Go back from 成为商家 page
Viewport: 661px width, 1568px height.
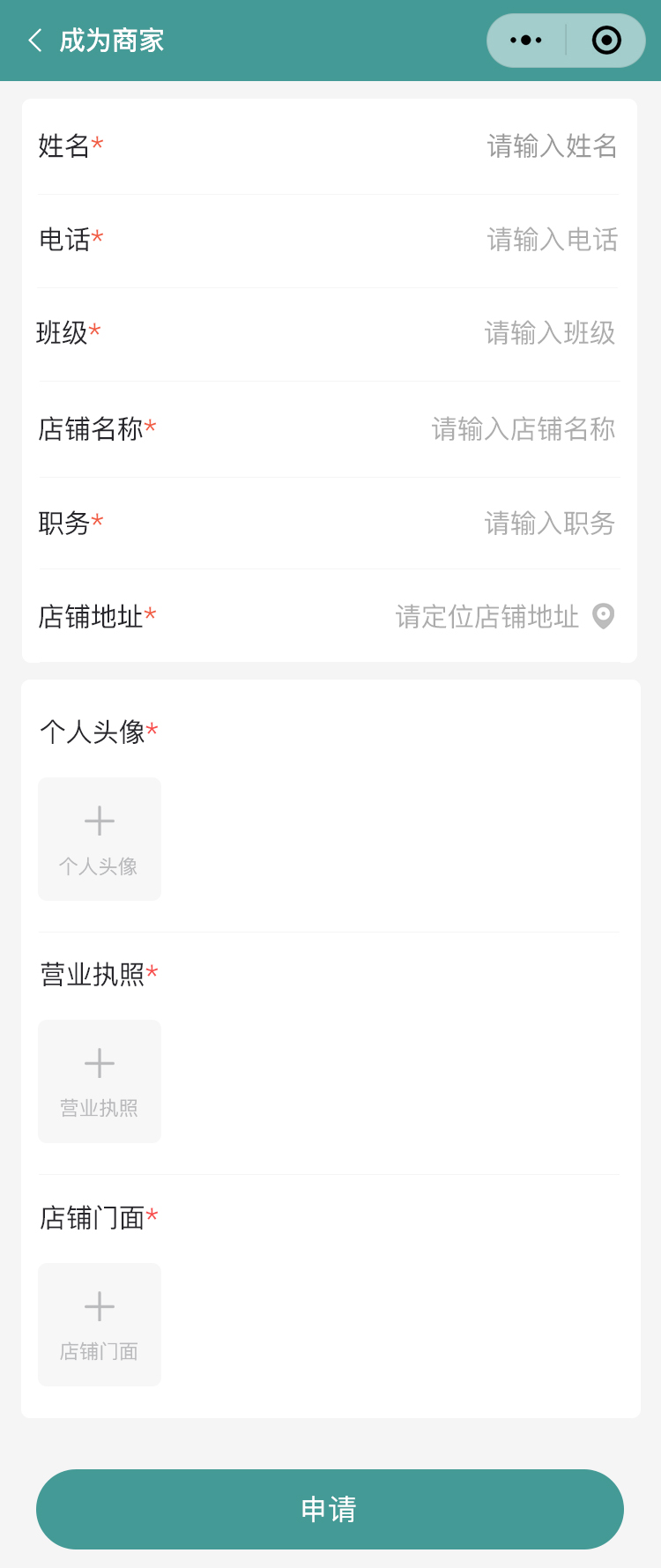(35, 41)
